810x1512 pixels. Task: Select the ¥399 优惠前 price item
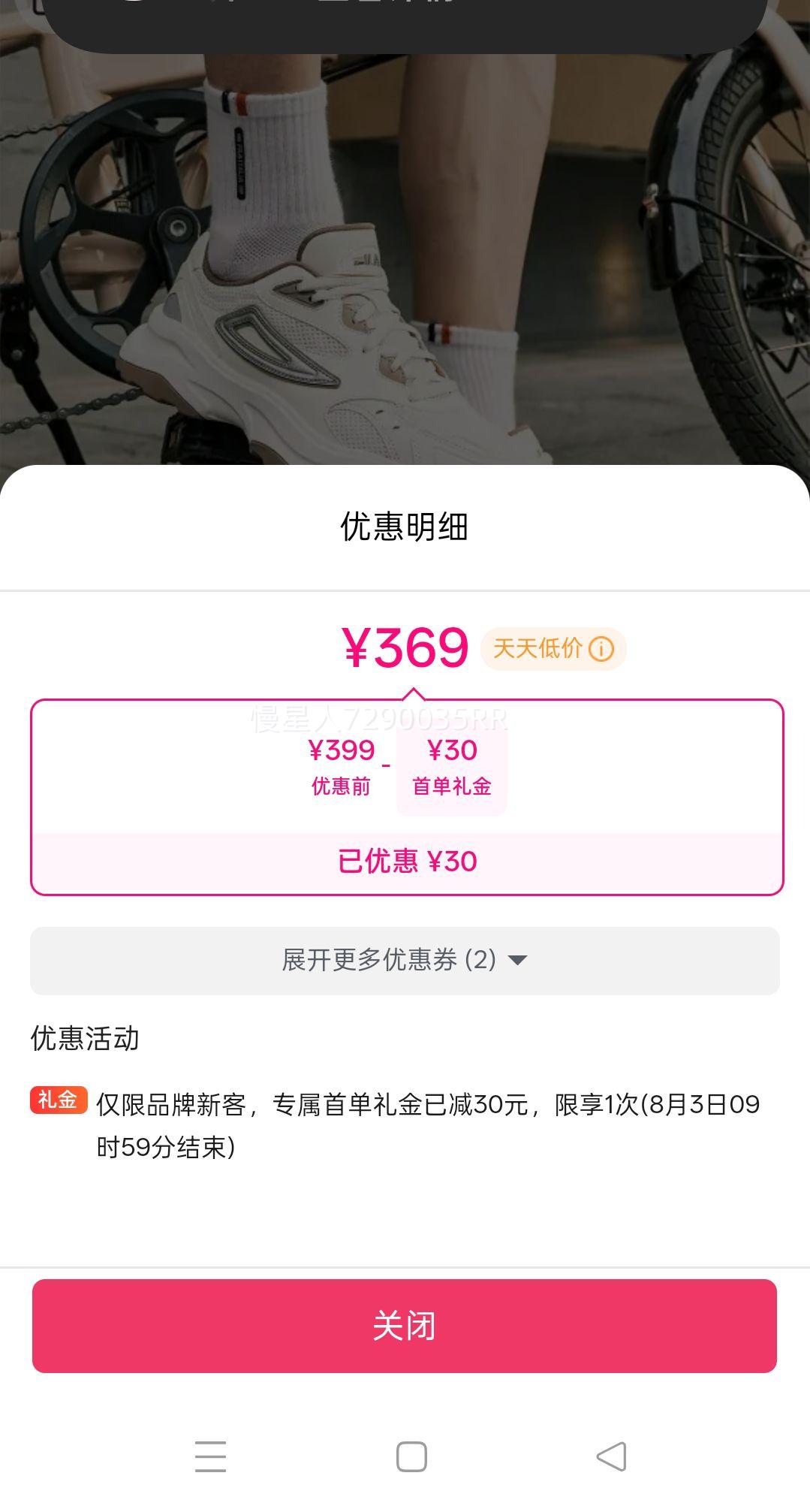click(340, 766)
